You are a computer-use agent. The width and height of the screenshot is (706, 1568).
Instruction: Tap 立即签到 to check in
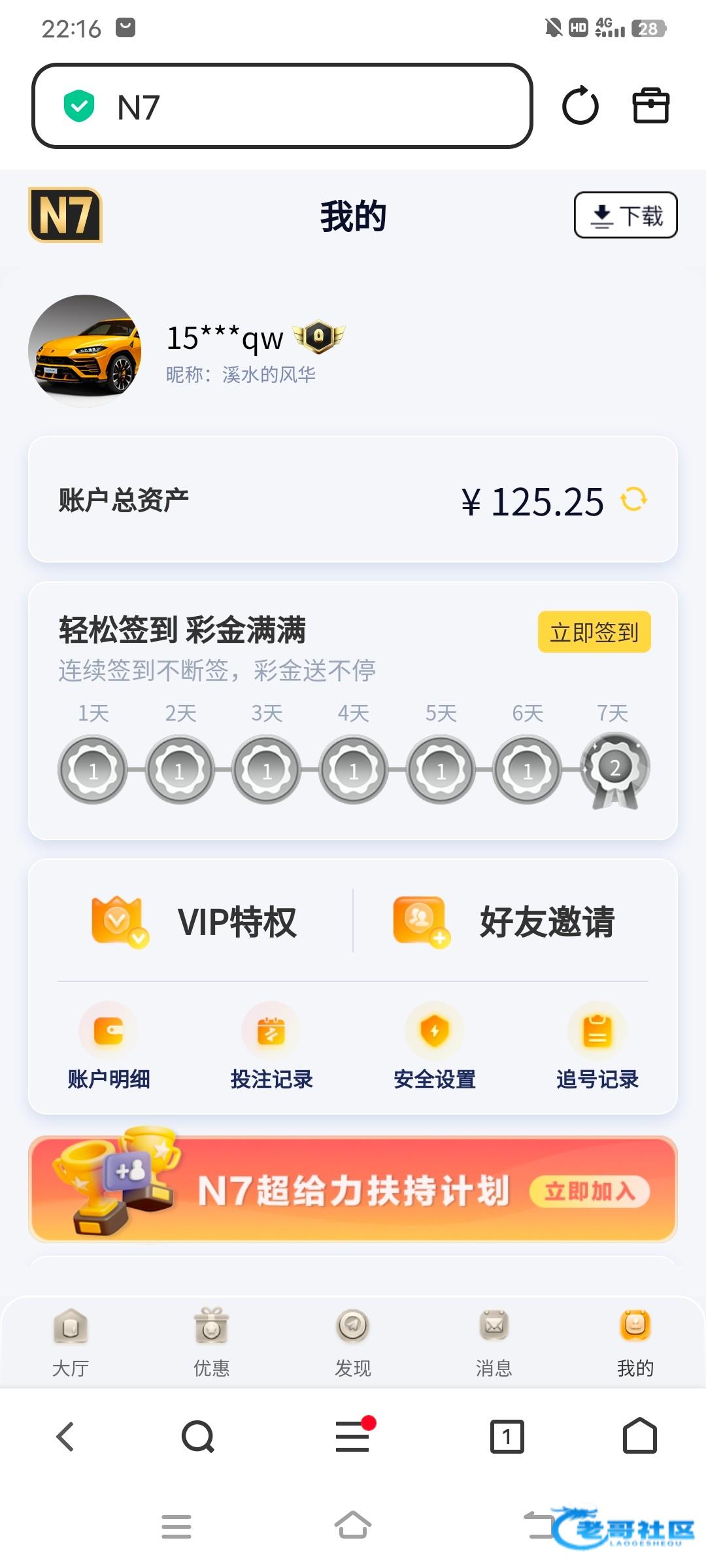click(594, 632)
